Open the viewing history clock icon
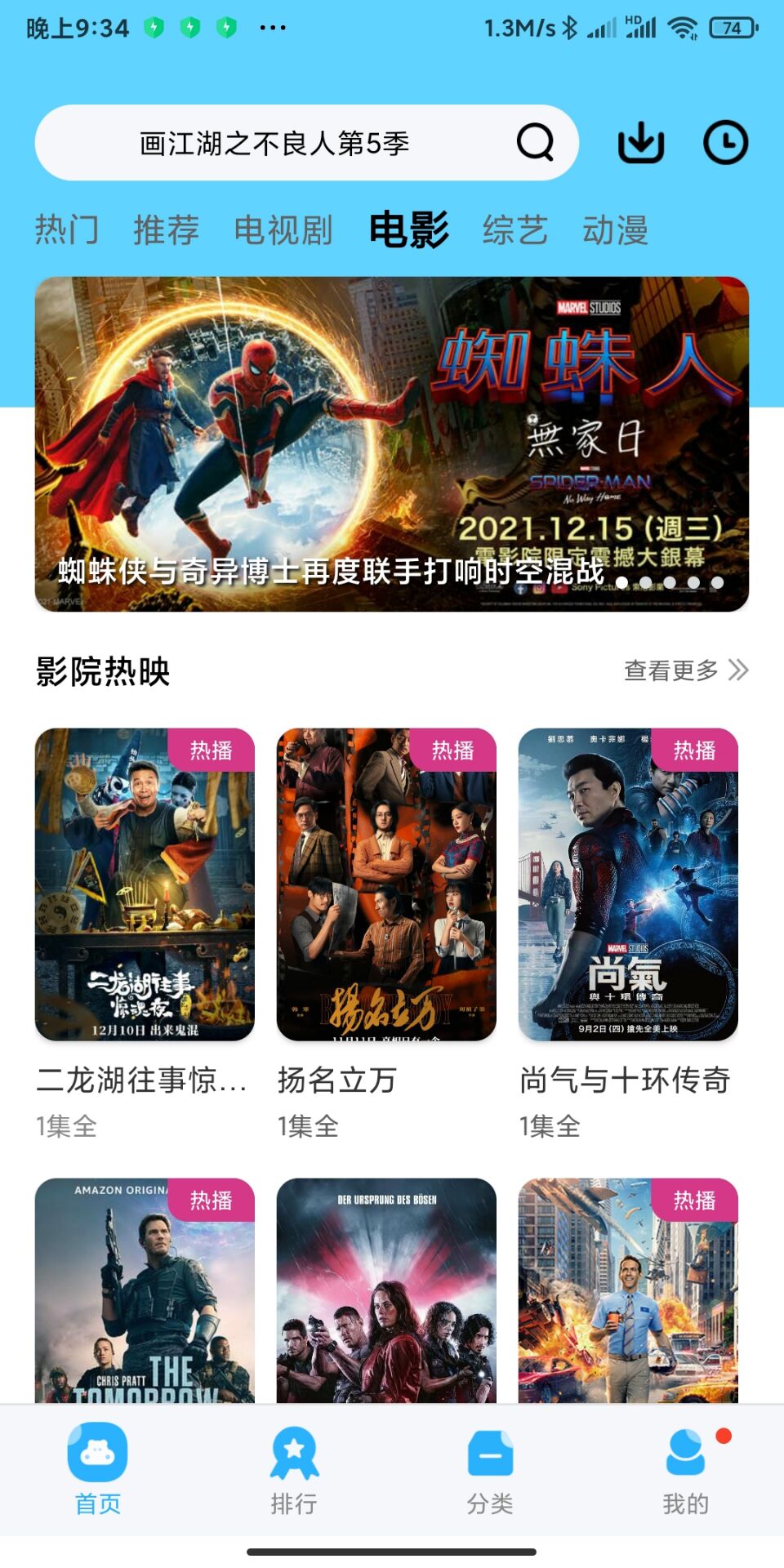The height and width of the screenshot is (1568, 784). tap(726, 141)
